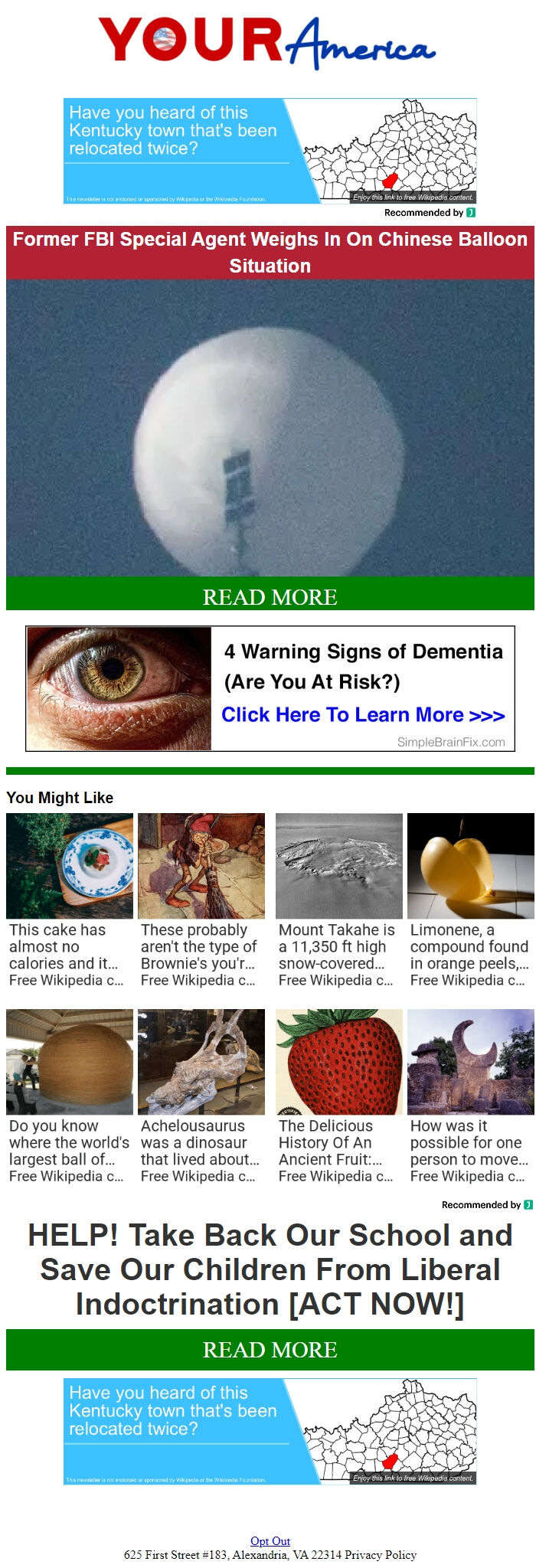Tap READ MORE under the school headline
Image resolution: width=536 pixels, height=1568 pixels.
click(x=270, y=1349)
